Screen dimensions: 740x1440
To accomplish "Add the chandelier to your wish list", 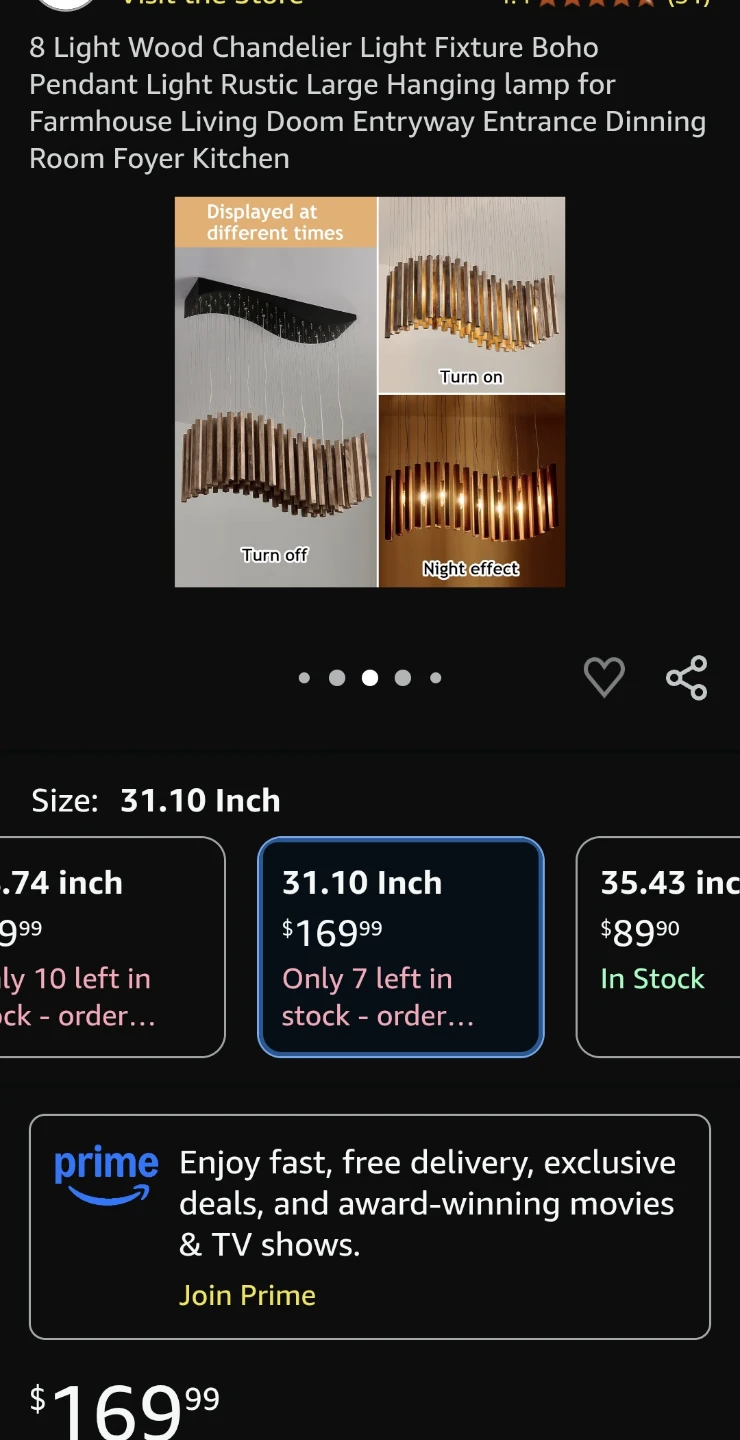I will click(604, 678).
